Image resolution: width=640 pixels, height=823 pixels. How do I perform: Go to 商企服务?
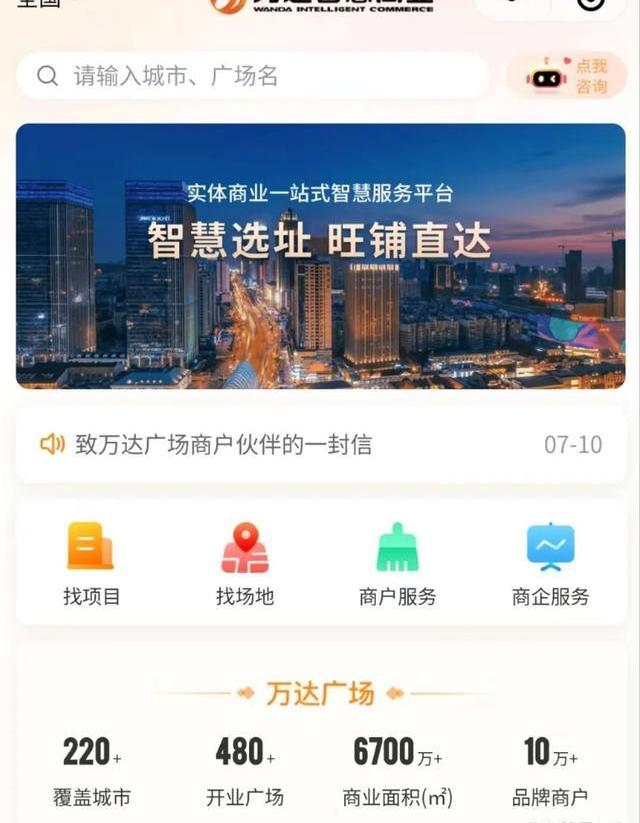pyautogui.click(x=550, y=564)
